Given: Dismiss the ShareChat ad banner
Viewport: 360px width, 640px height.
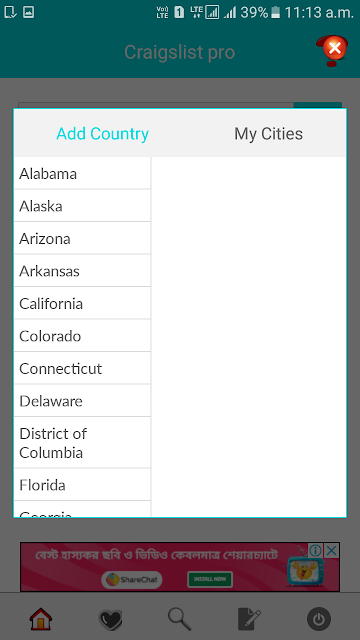Looking at the screenshot, I should 332,551.
